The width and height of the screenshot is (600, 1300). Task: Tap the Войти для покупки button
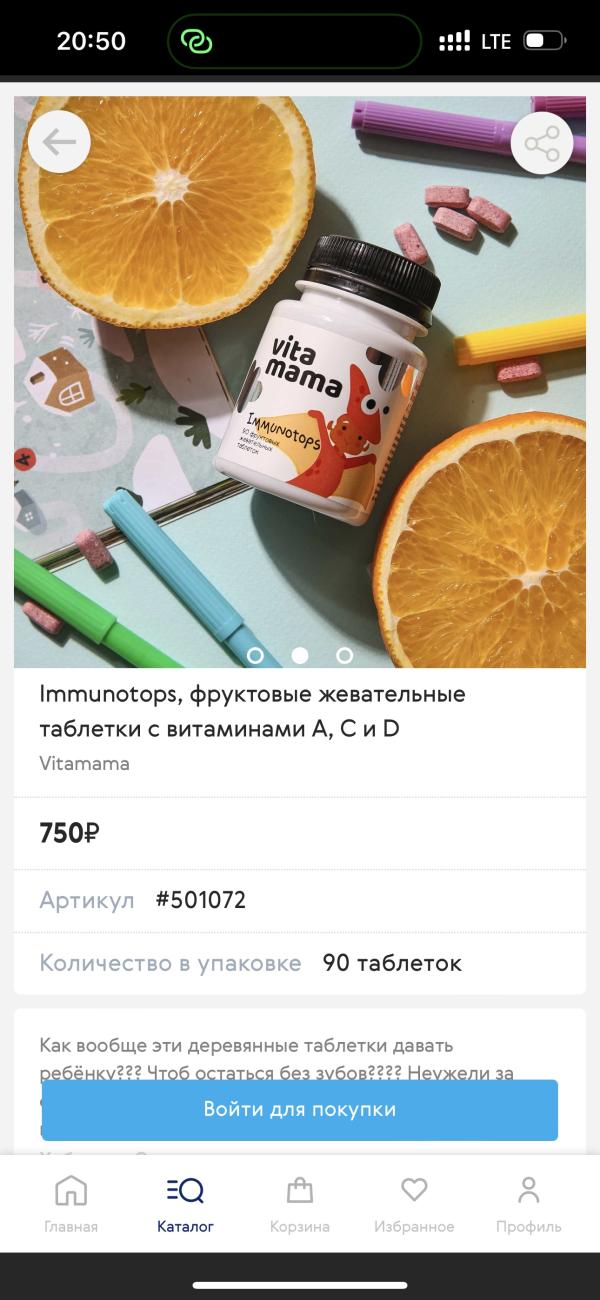pos(300,1109)
